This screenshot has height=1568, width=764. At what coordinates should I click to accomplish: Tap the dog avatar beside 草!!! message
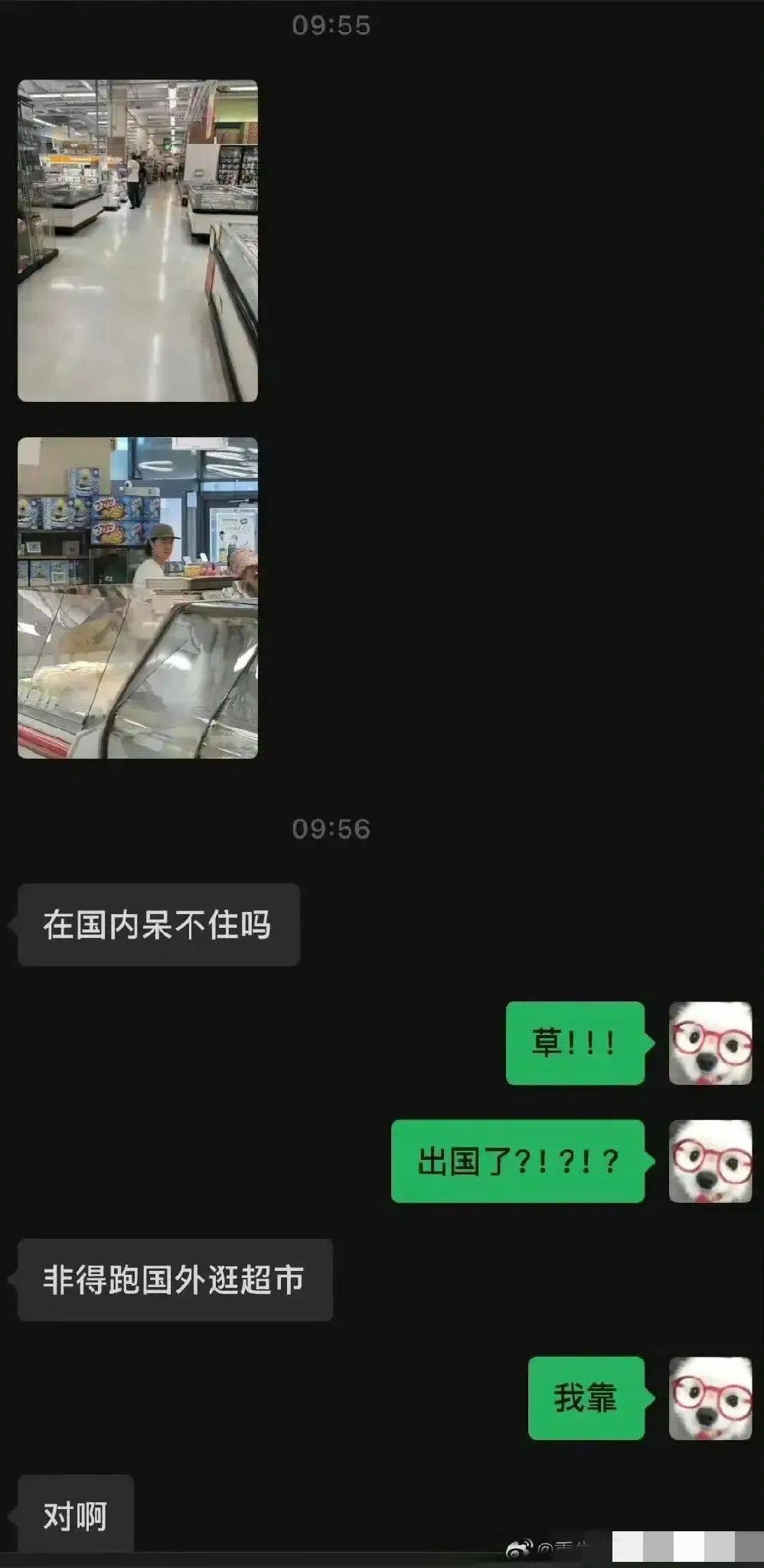pos(710,1043)
